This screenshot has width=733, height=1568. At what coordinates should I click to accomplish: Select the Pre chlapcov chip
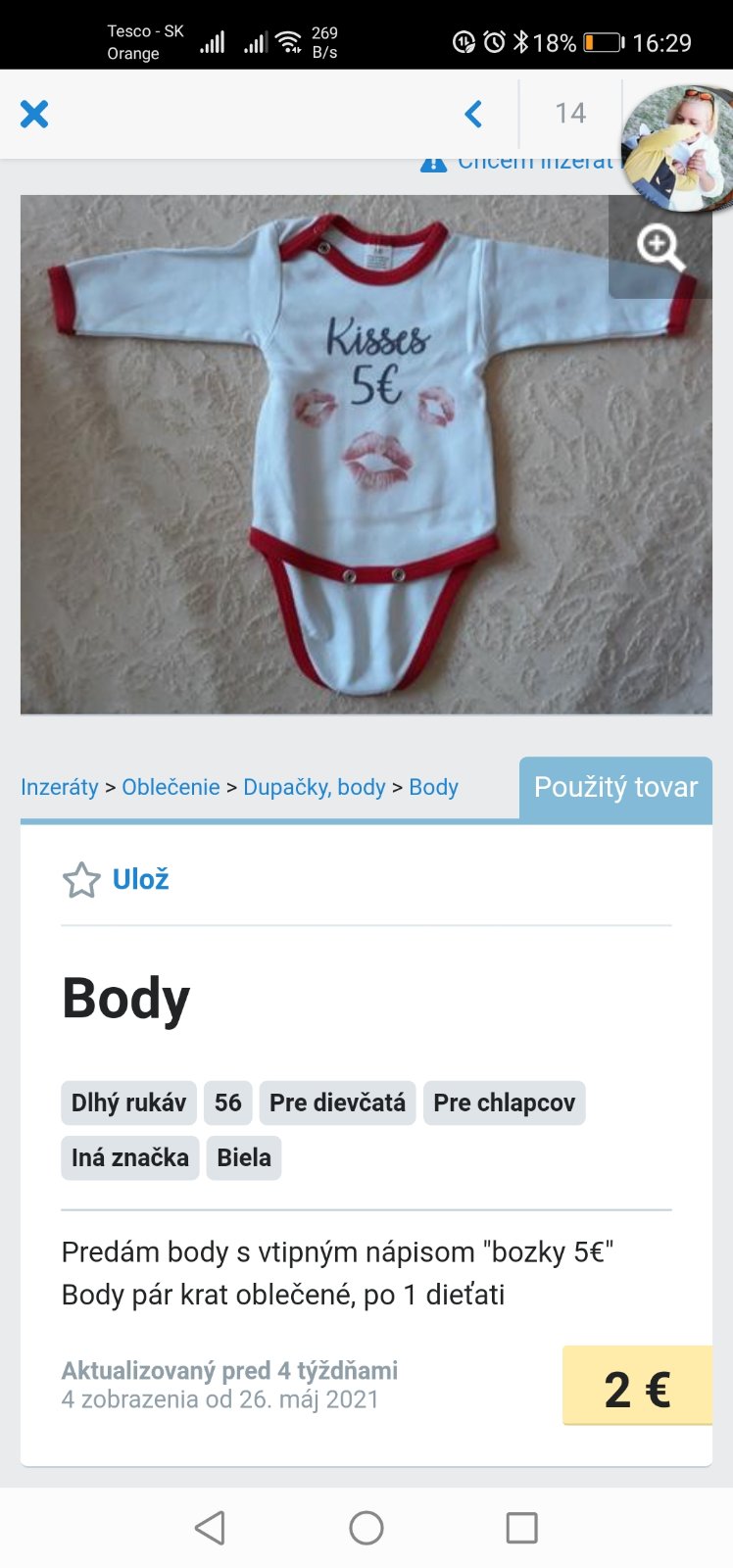pyautogui.click(x=504, y=1102)
